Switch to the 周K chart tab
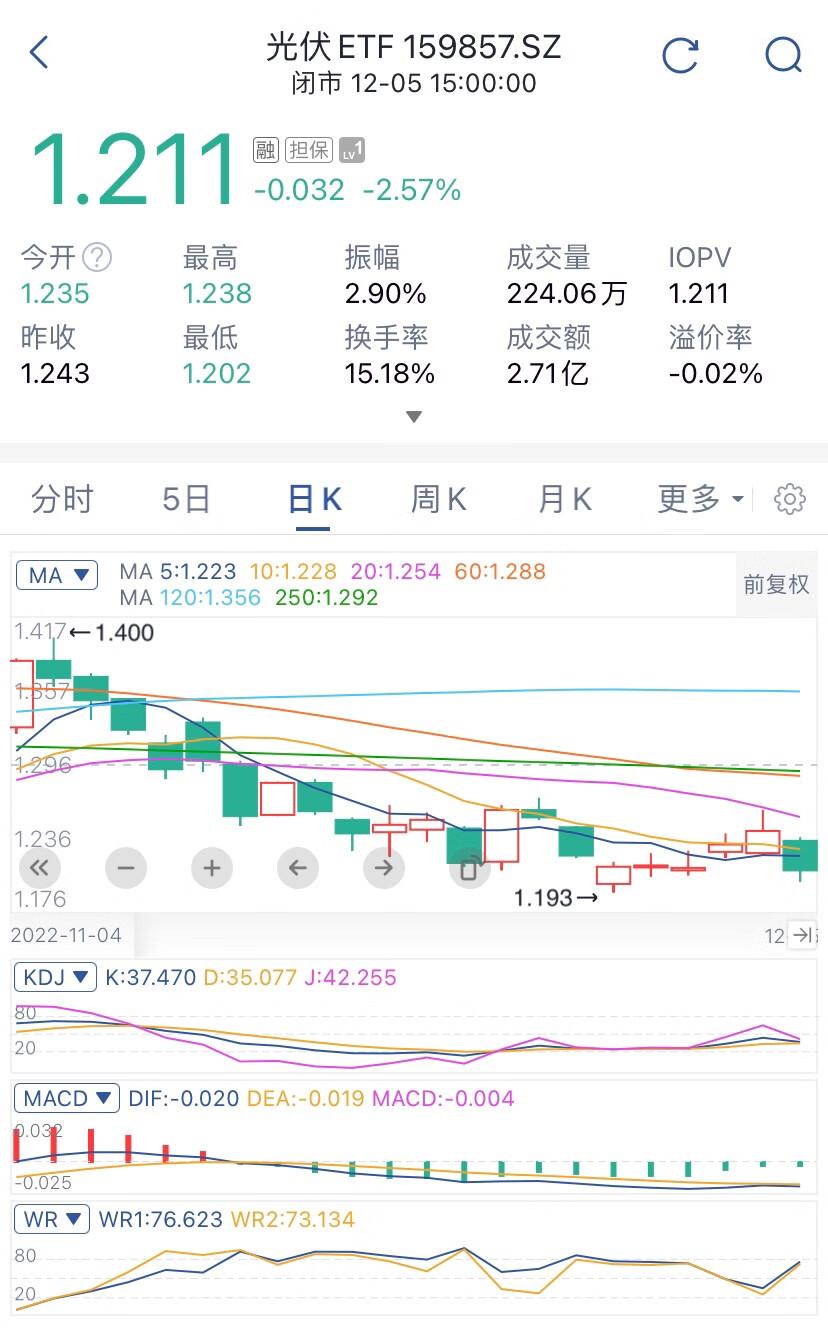 coord(439,498)
